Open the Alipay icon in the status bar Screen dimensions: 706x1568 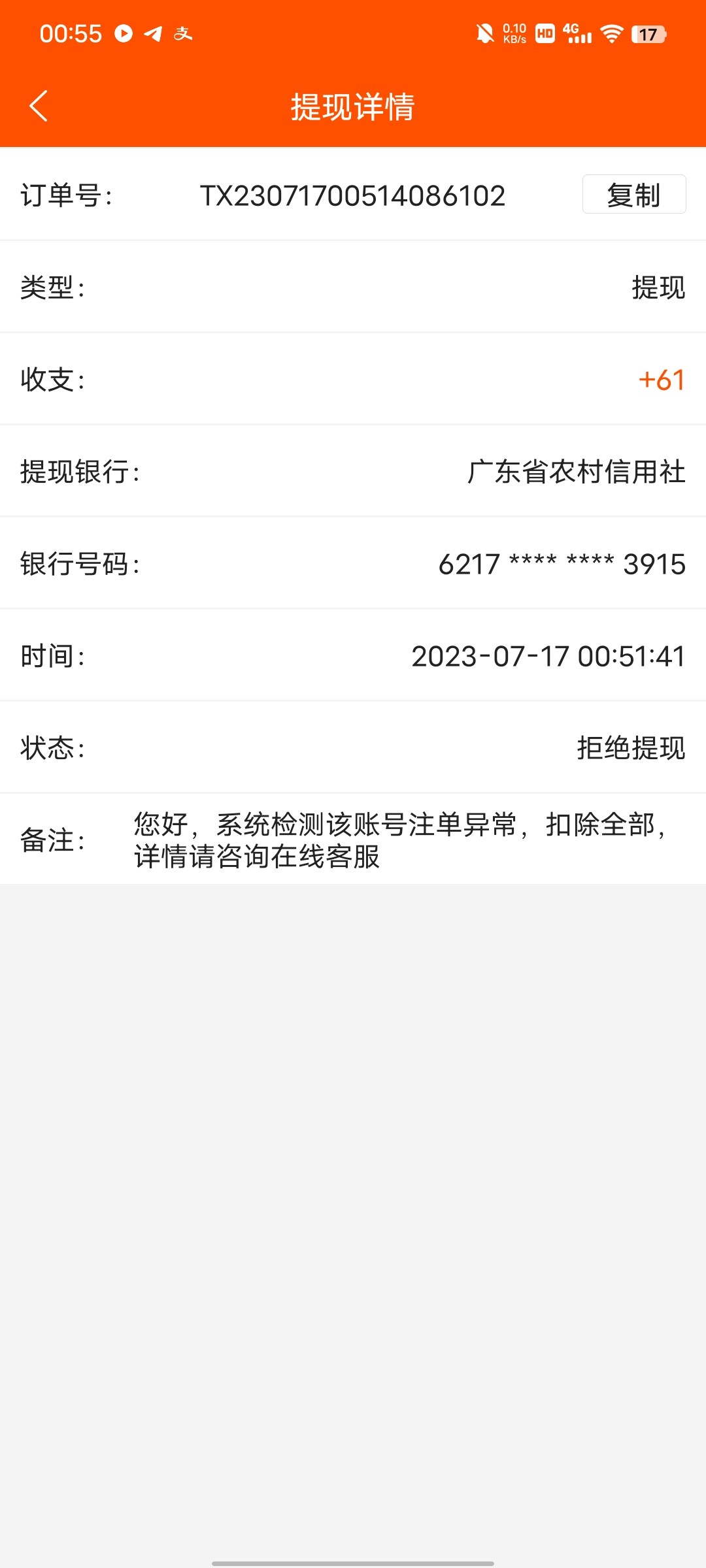[184, 34]
